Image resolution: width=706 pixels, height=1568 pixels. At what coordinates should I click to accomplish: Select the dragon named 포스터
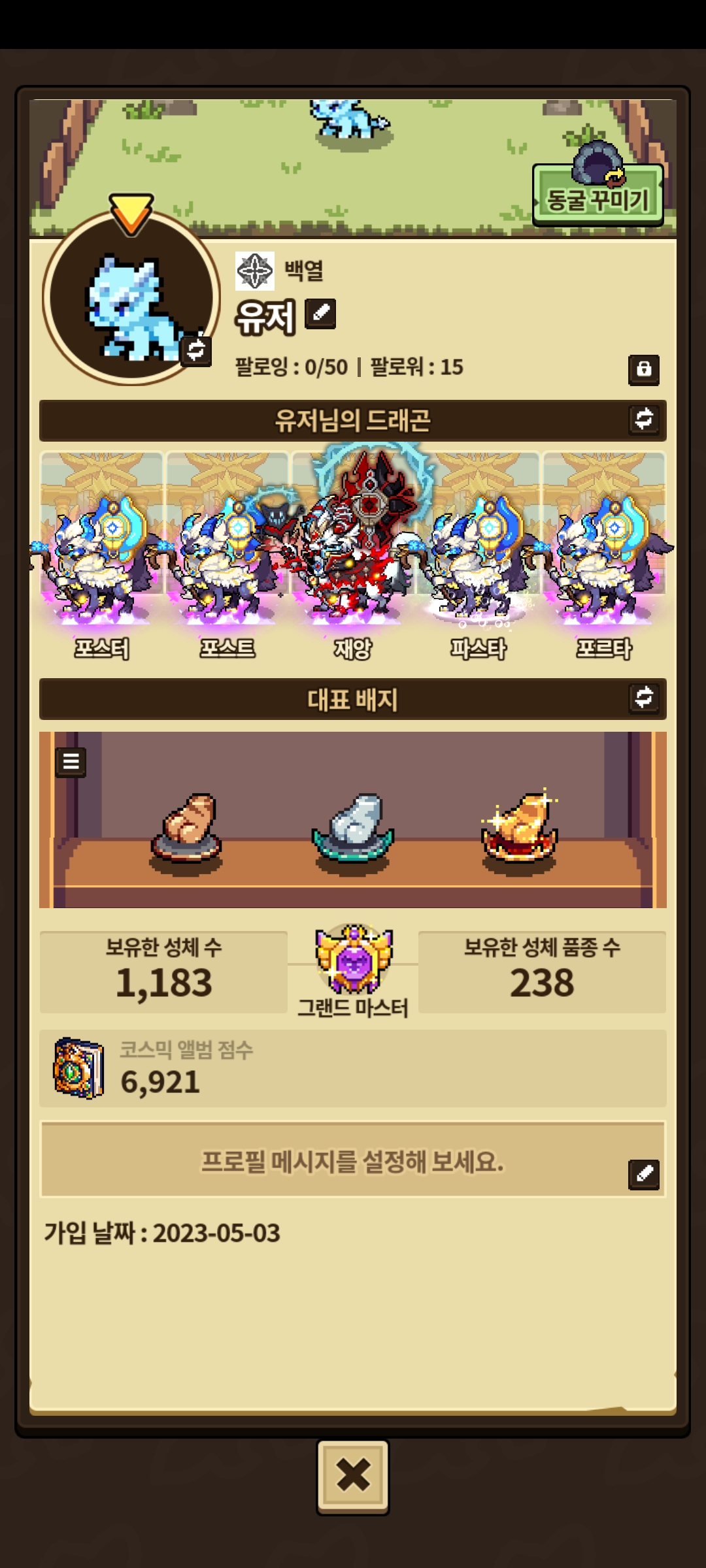pyautogui.click(x=101, y=555)
